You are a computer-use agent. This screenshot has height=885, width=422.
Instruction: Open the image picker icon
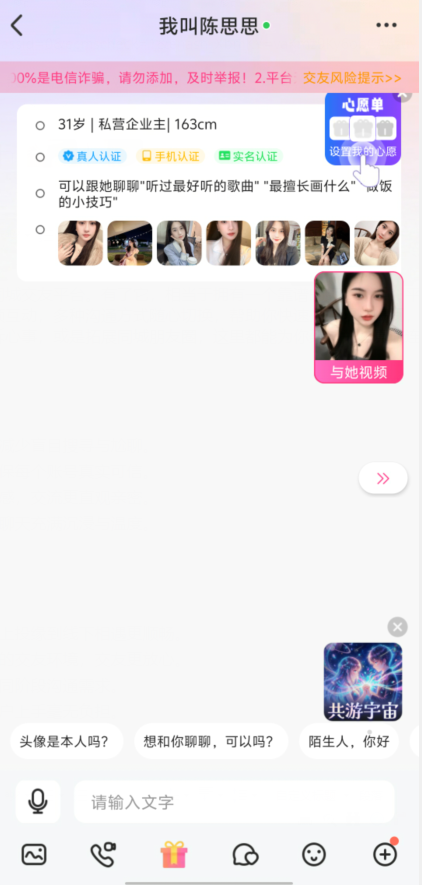tap(34, 855)
